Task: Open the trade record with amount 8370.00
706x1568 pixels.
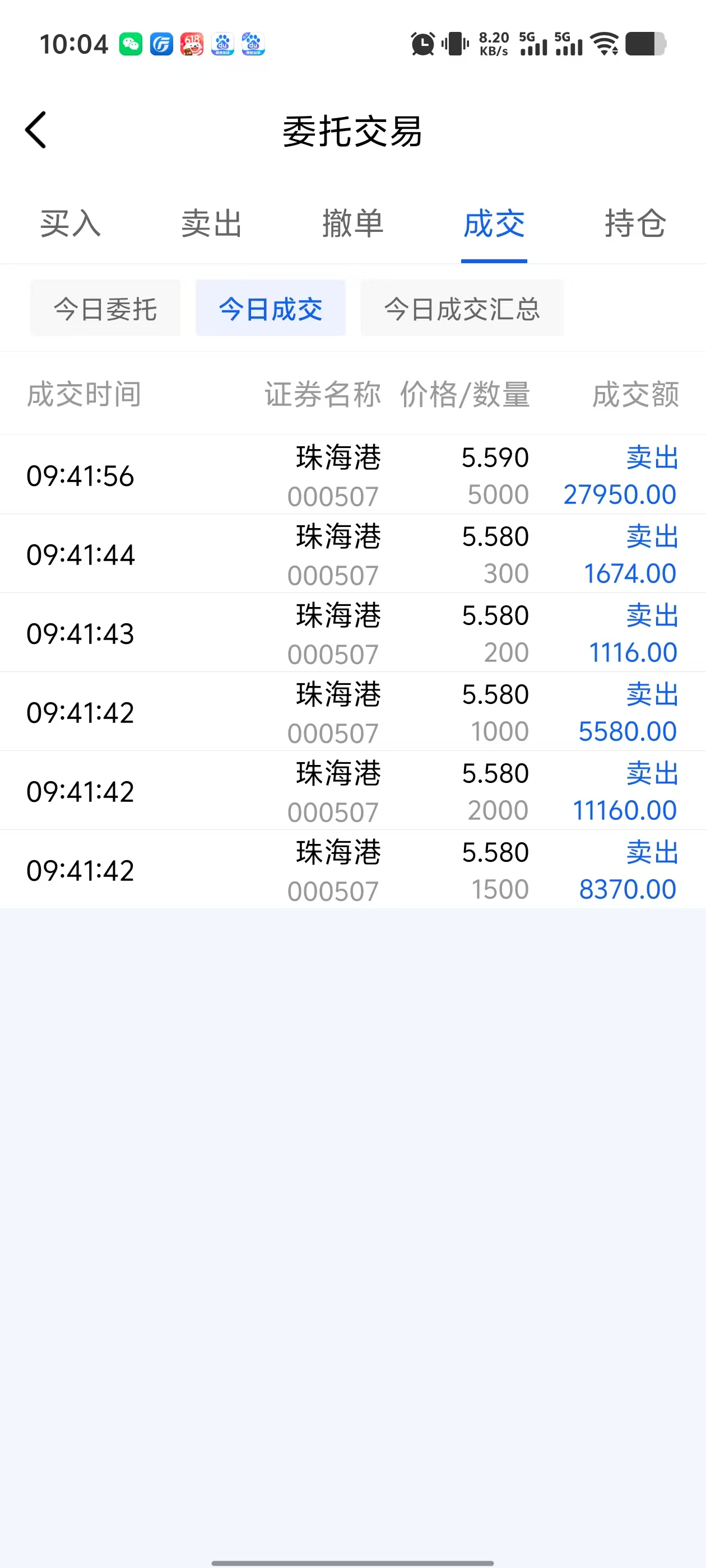Action: click(352, 870)
